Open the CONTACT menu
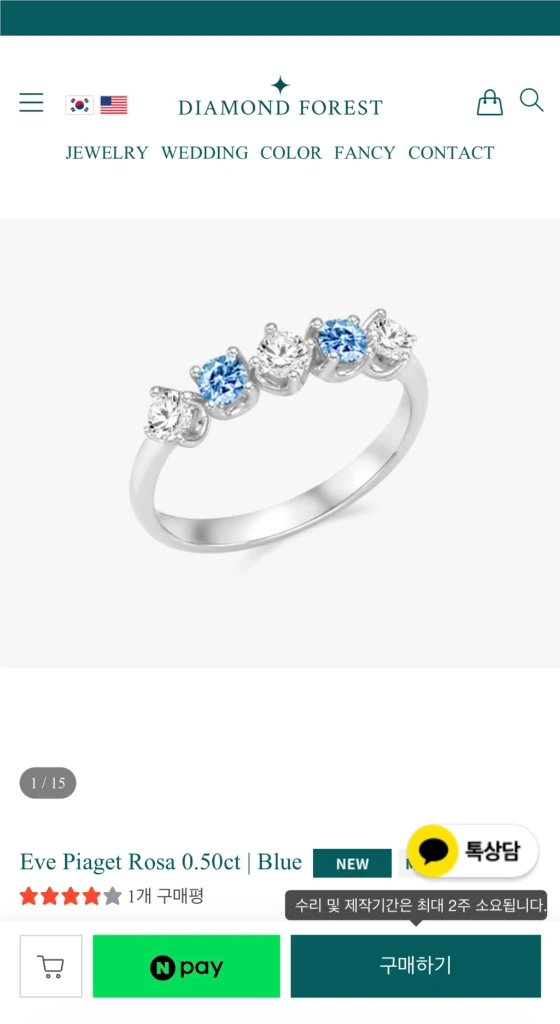560x1024 pixels. [452, 153]
